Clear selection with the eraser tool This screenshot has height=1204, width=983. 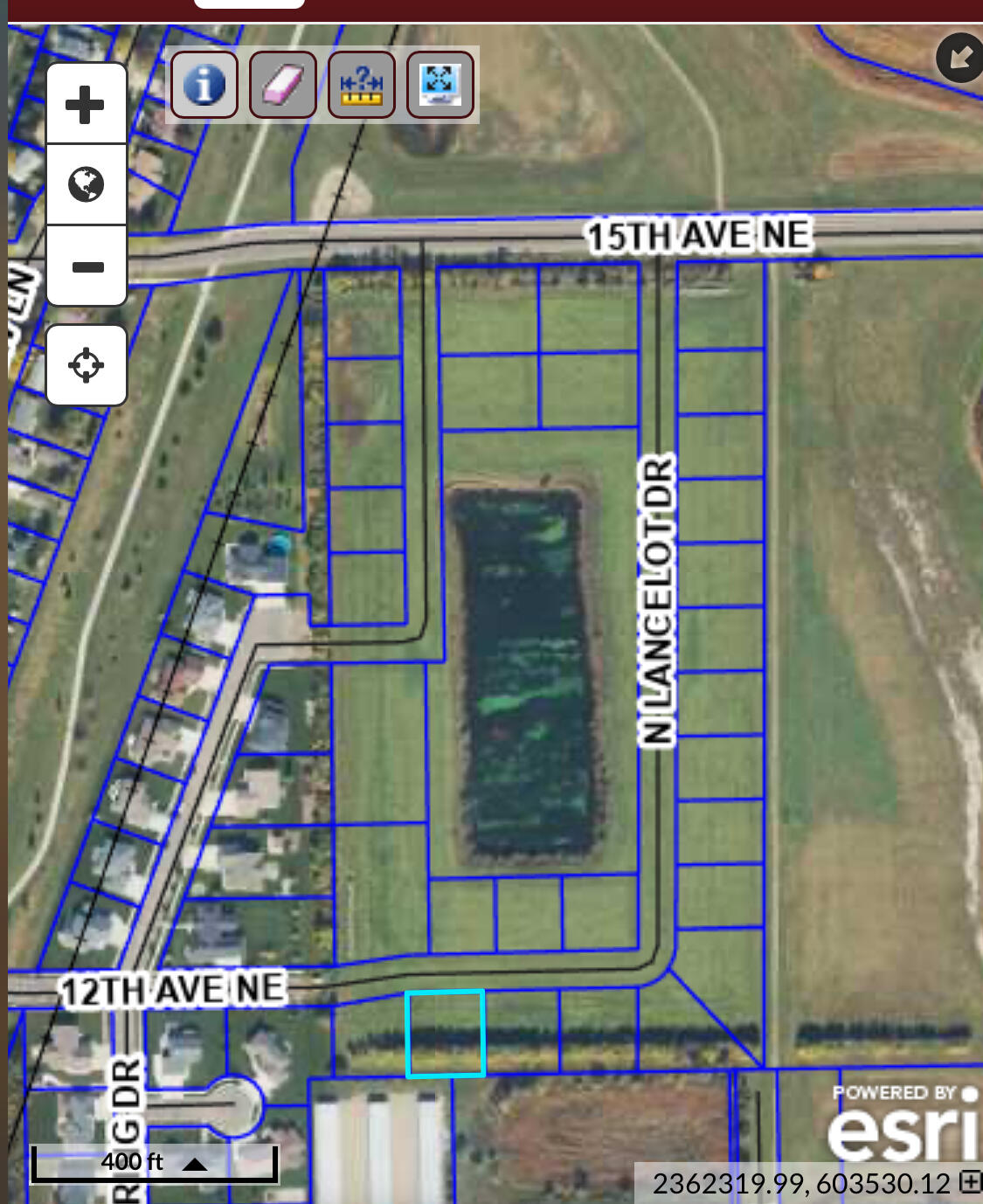[x=282, y=85]
